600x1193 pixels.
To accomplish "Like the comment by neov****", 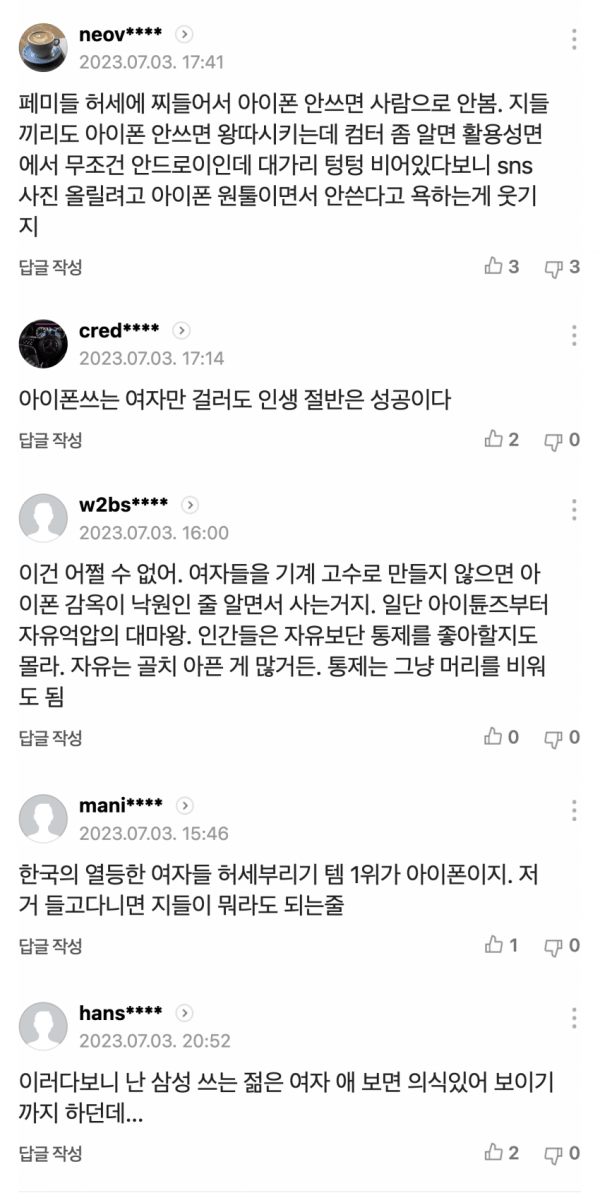I will coord(493,267).
